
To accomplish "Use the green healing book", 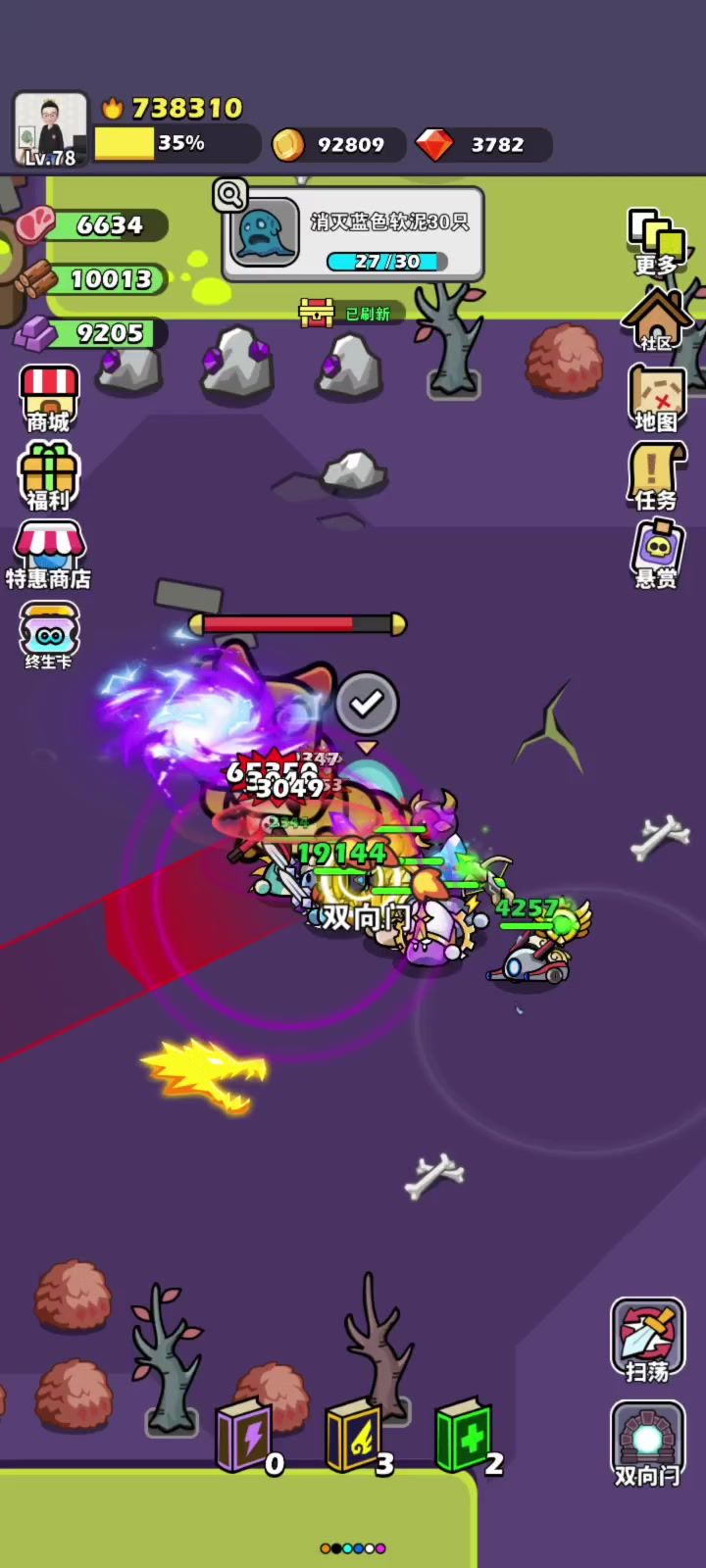I will 465,1437.
